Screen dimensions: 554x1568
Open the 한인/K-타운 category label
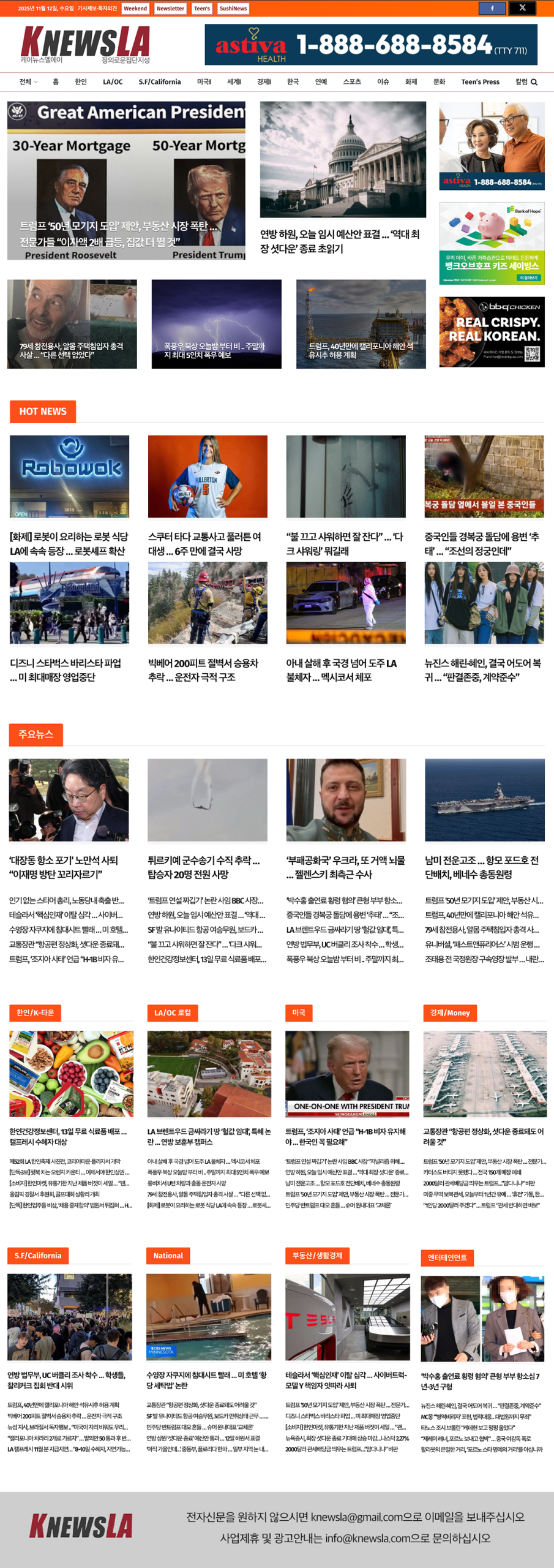point(35,1012)
